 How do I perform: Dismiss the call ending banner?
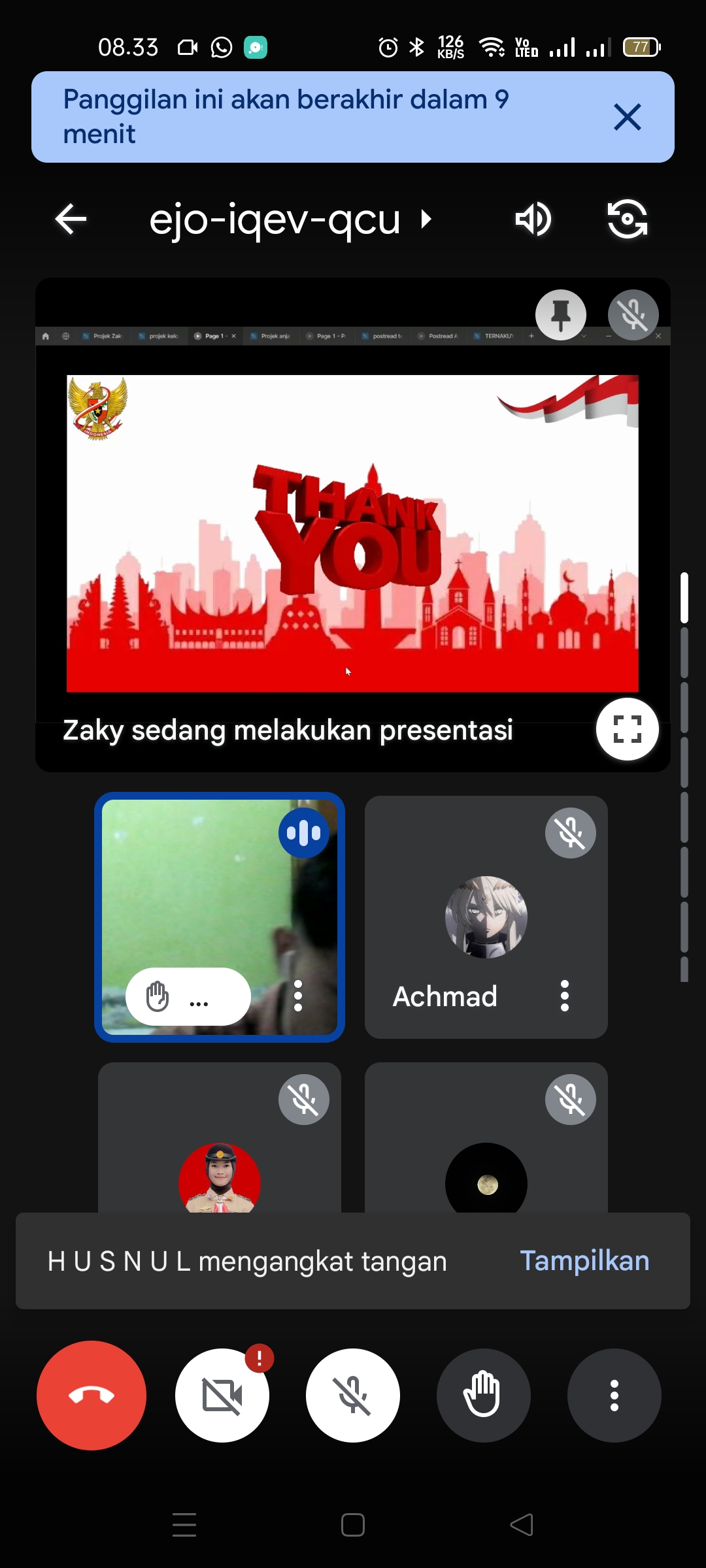pyautogui.click(x=627, y=118)
